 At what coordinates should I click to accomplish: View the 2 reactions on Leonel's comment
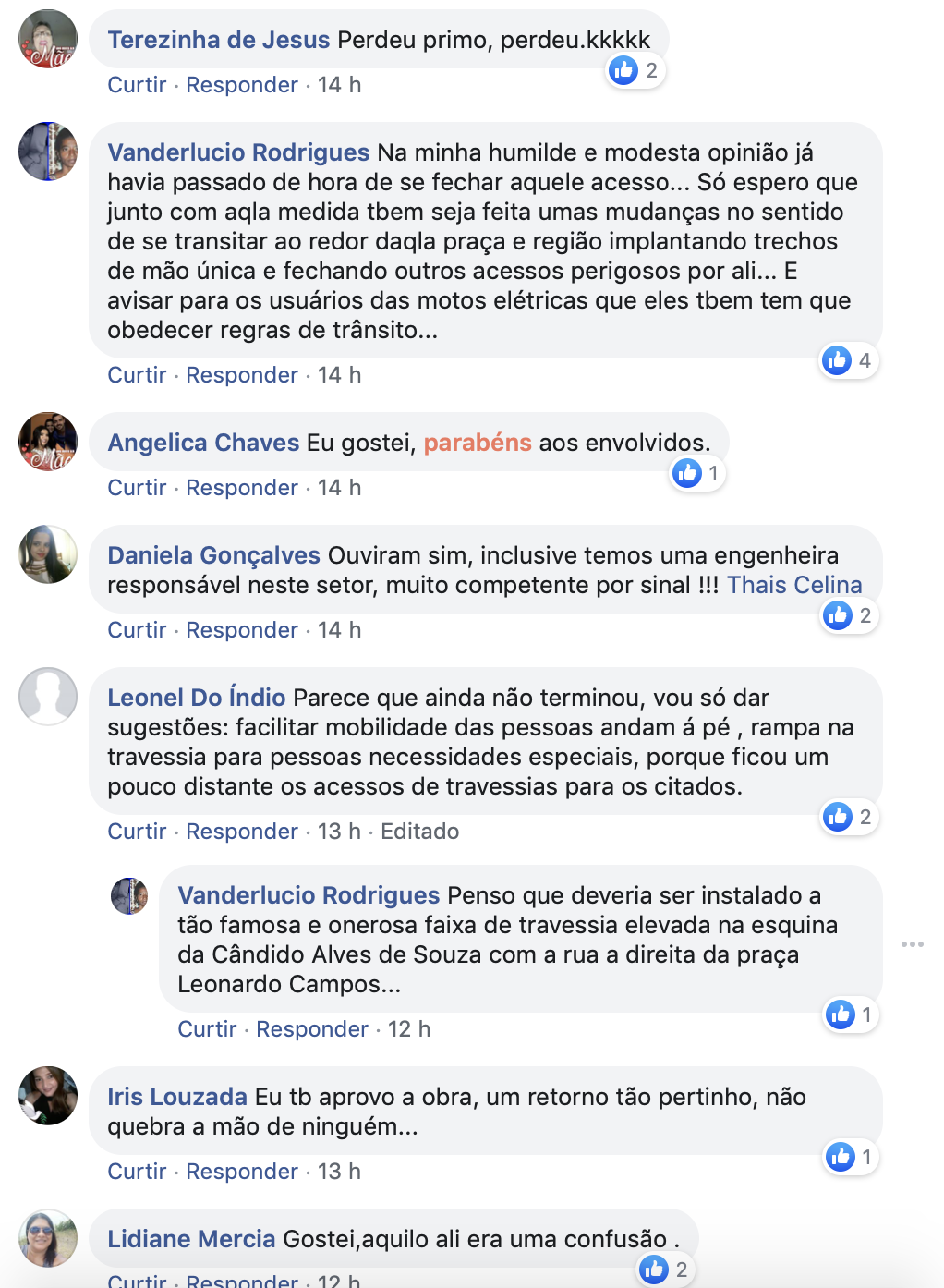(x=849, y=817)
